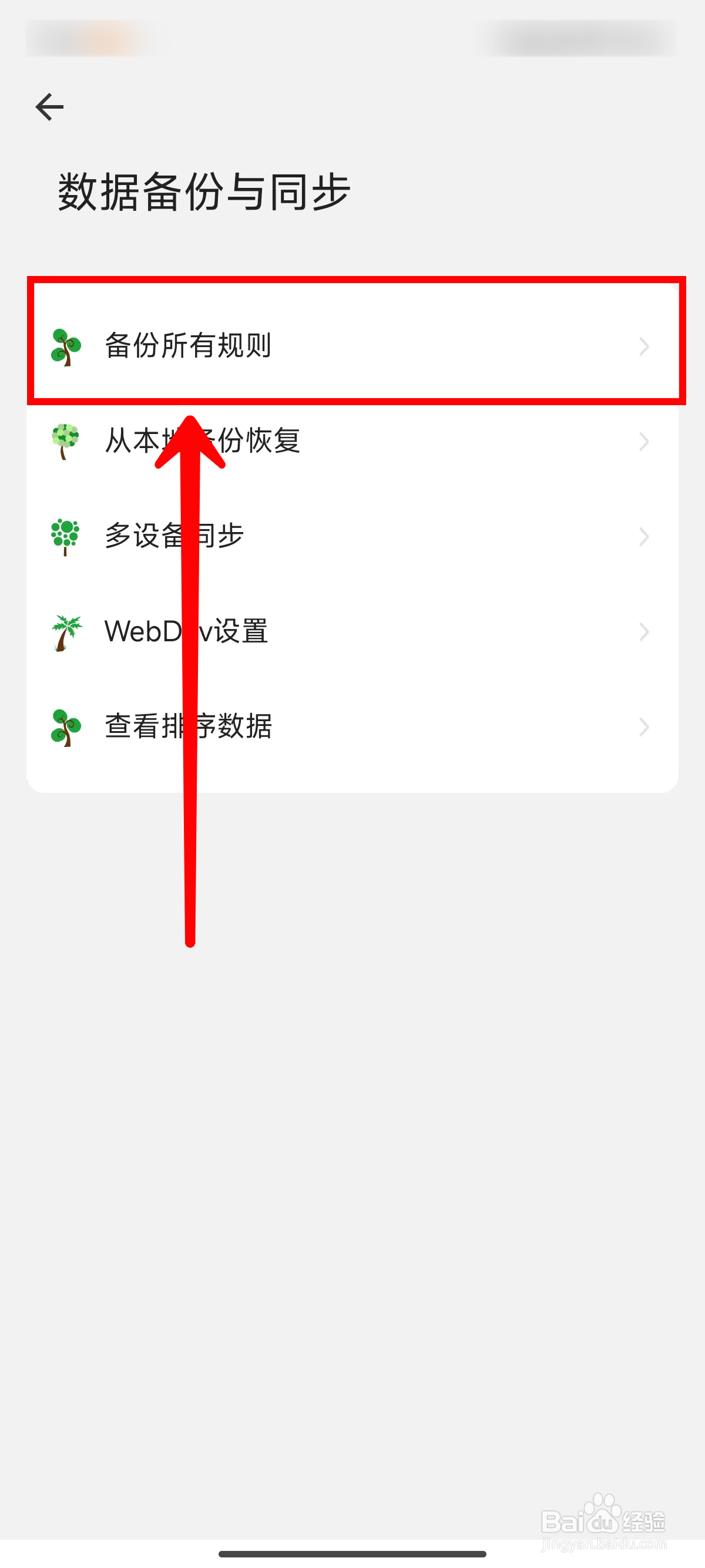Viewport: 705px width, 1568px height.
Task: Click the palm tree icon for WebDAV设置
Action: point(65,631)
